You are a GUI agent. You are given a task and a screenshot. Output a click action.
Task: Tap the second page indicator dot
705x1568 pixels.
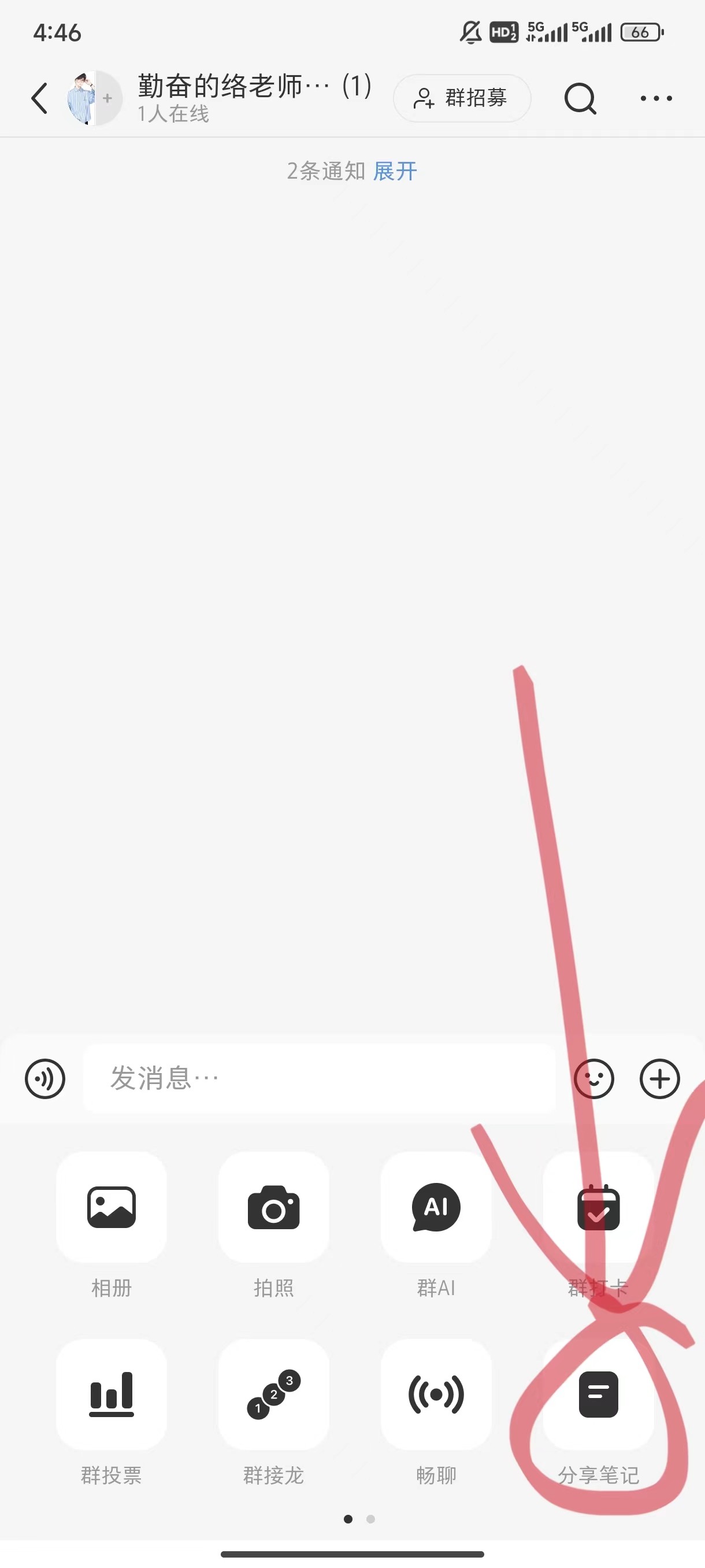372,1519
